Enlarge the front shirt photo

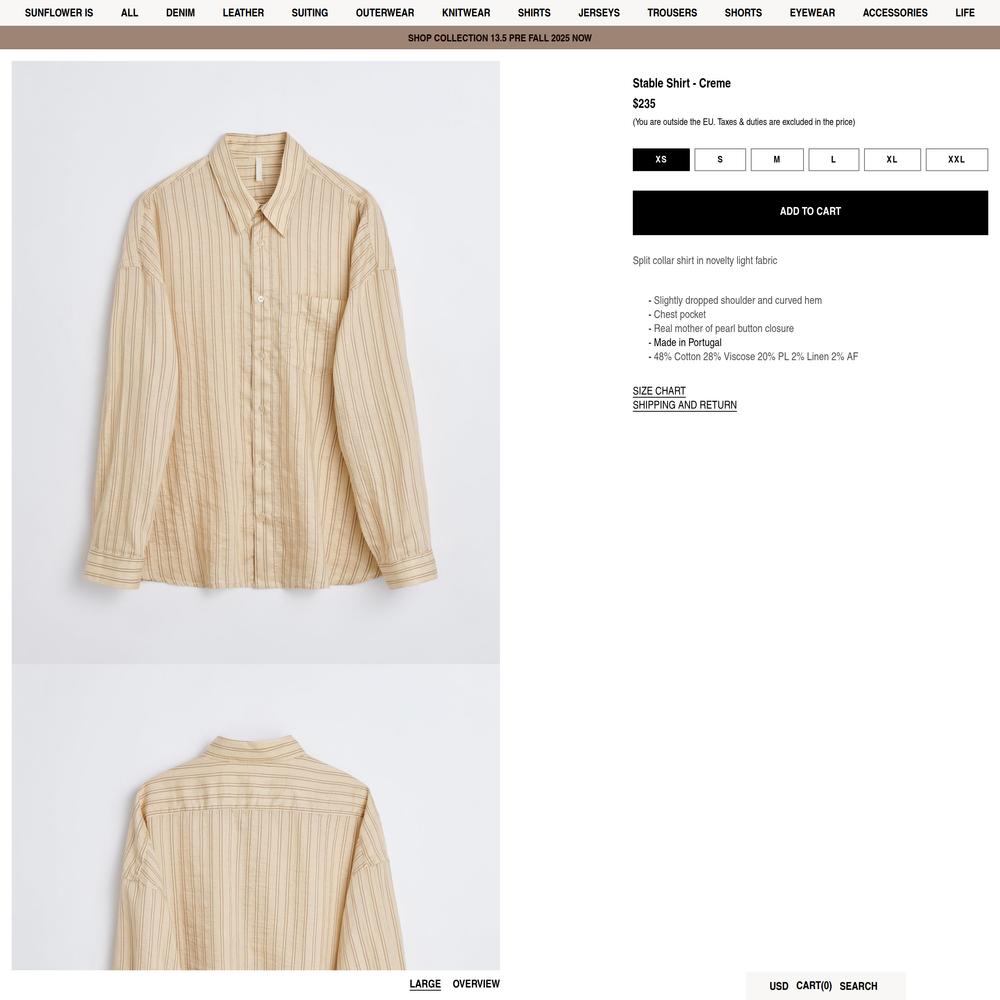tap(256, 362)
